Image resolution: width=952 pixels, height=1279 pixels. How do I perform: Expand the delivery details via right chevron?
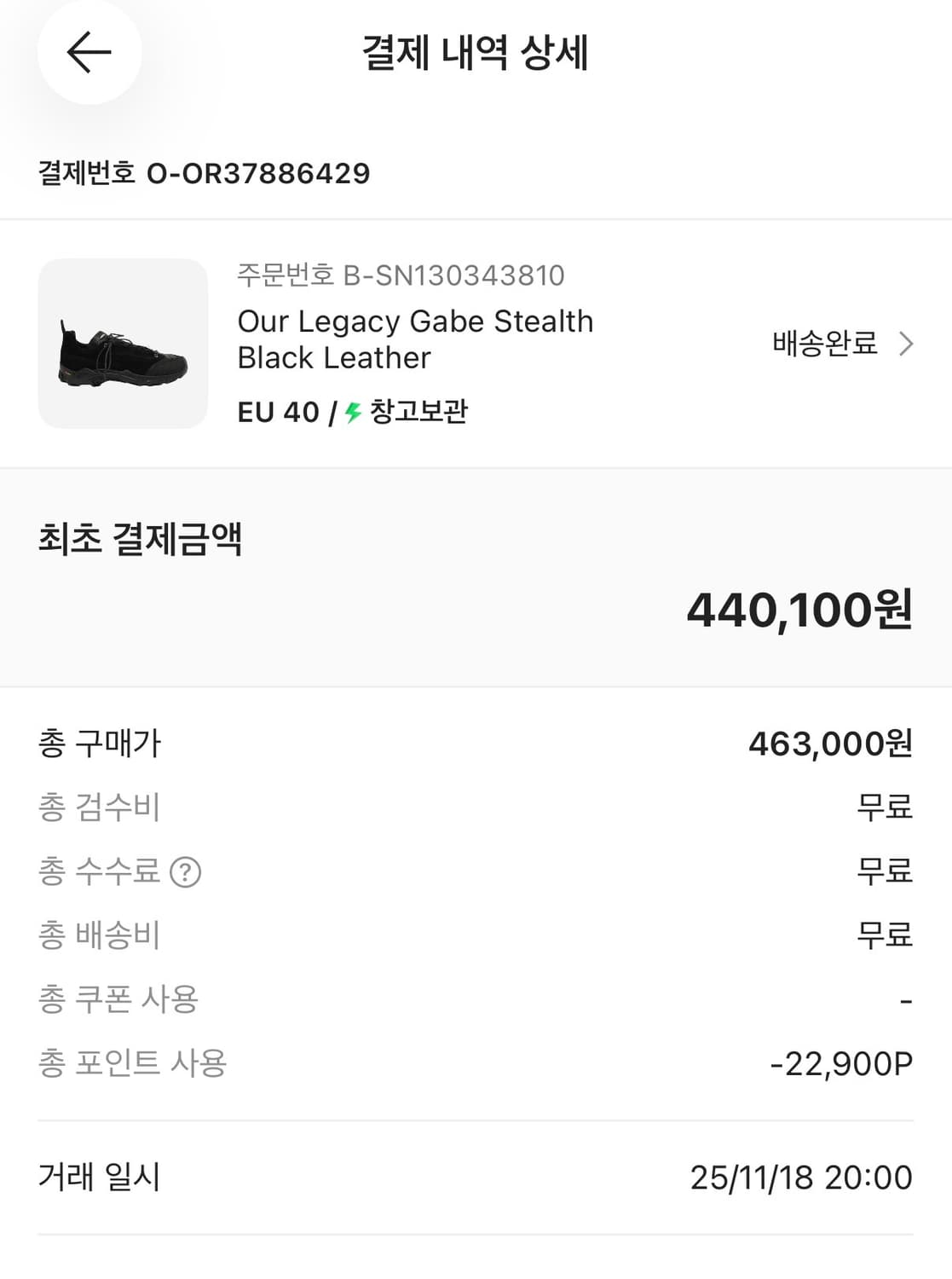[906, 344]
